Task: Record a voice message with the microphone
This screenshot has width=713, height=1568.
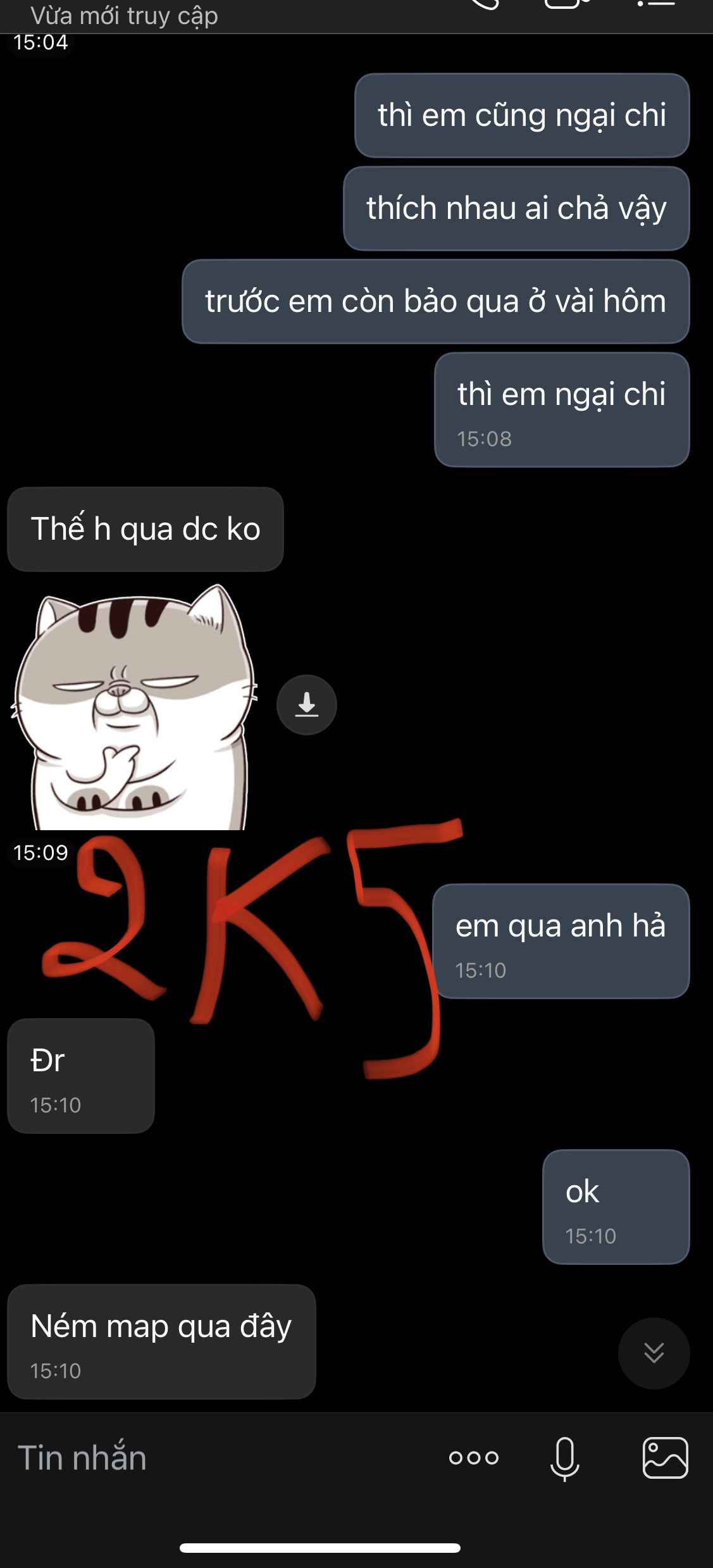Action: [564, 1458]
